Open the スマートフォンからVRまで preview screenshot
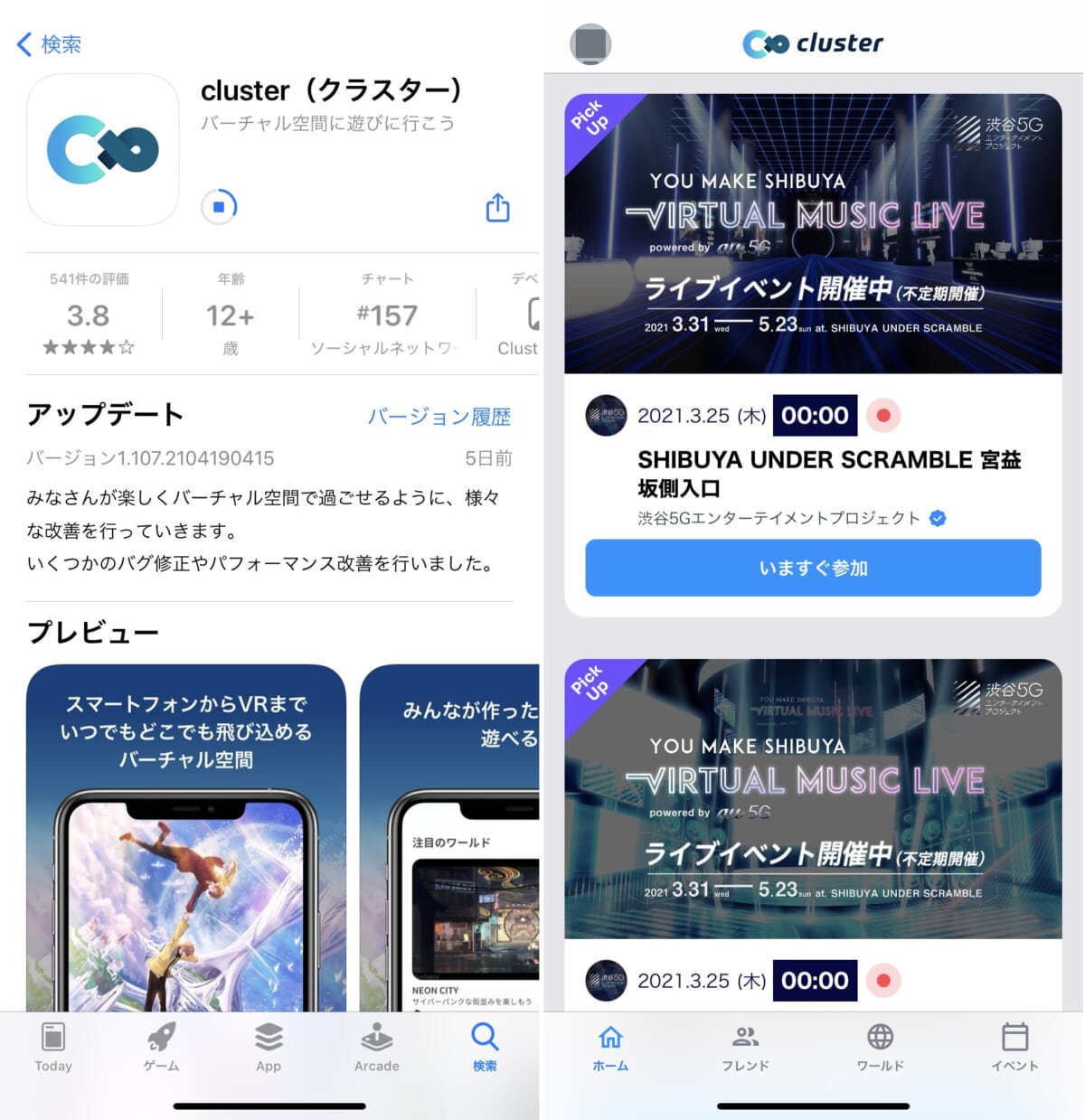Image resolution: width=1085 pixels, height=1120 pixels. 186,836
